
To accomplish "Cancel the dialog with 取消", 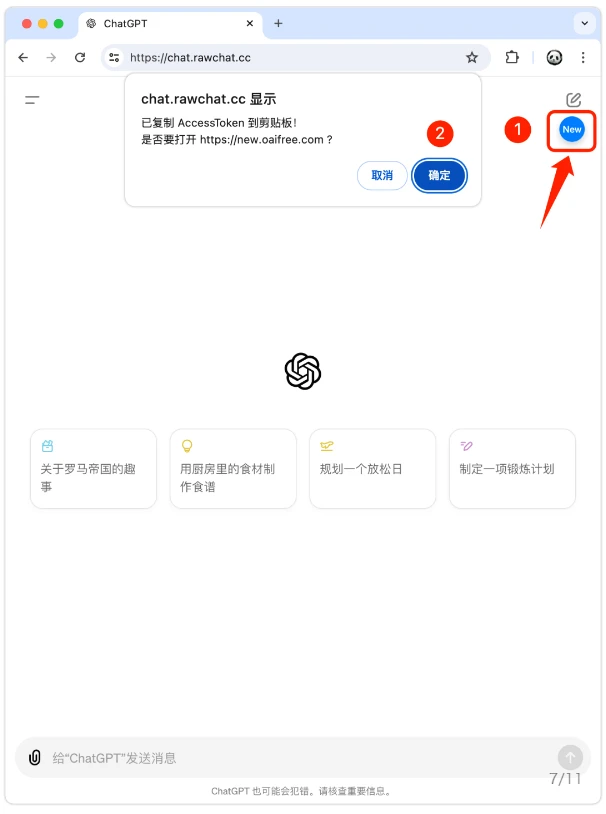I will (382, 175).
